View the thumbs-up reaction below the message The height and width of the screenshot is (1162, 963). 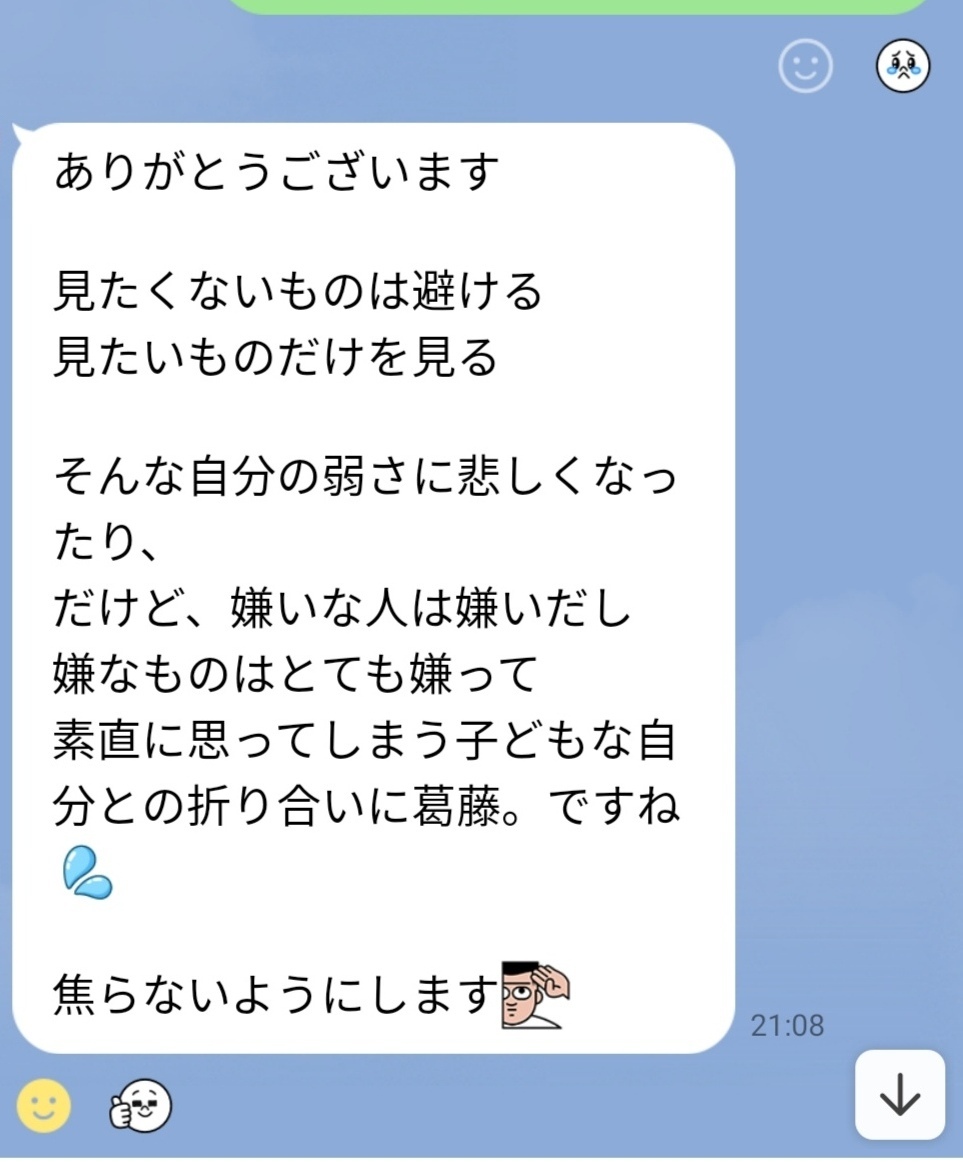click(x=140, y=1106)
